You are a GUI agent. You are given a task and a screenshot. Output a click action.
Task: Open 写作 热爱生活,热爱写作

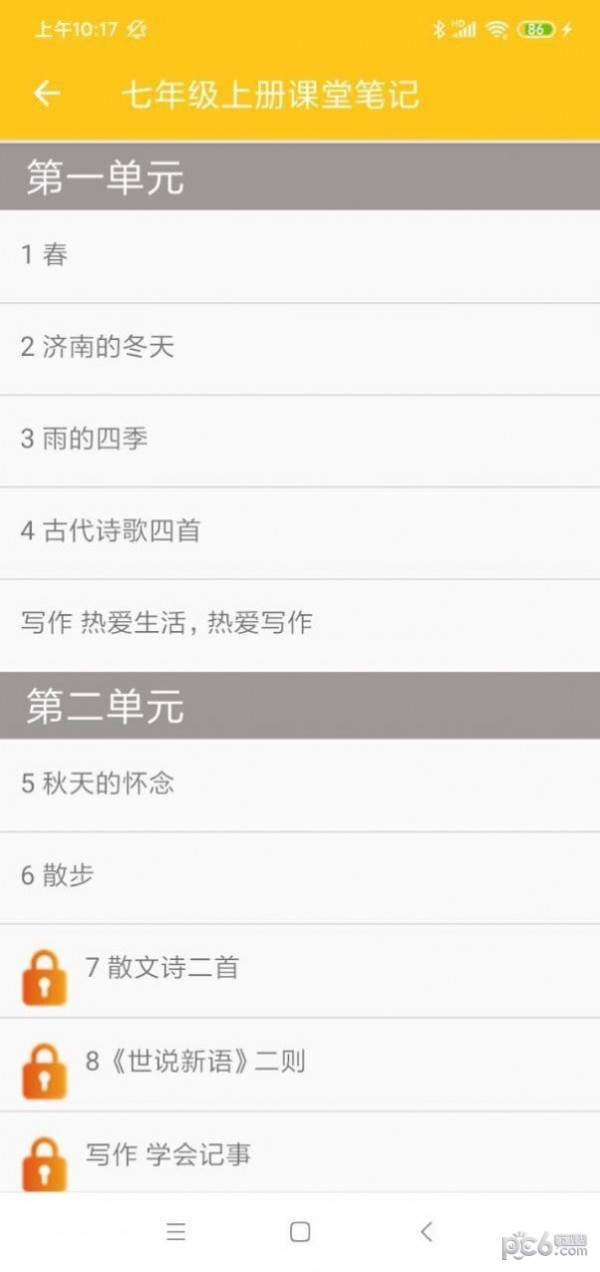(x=300, y=623)
